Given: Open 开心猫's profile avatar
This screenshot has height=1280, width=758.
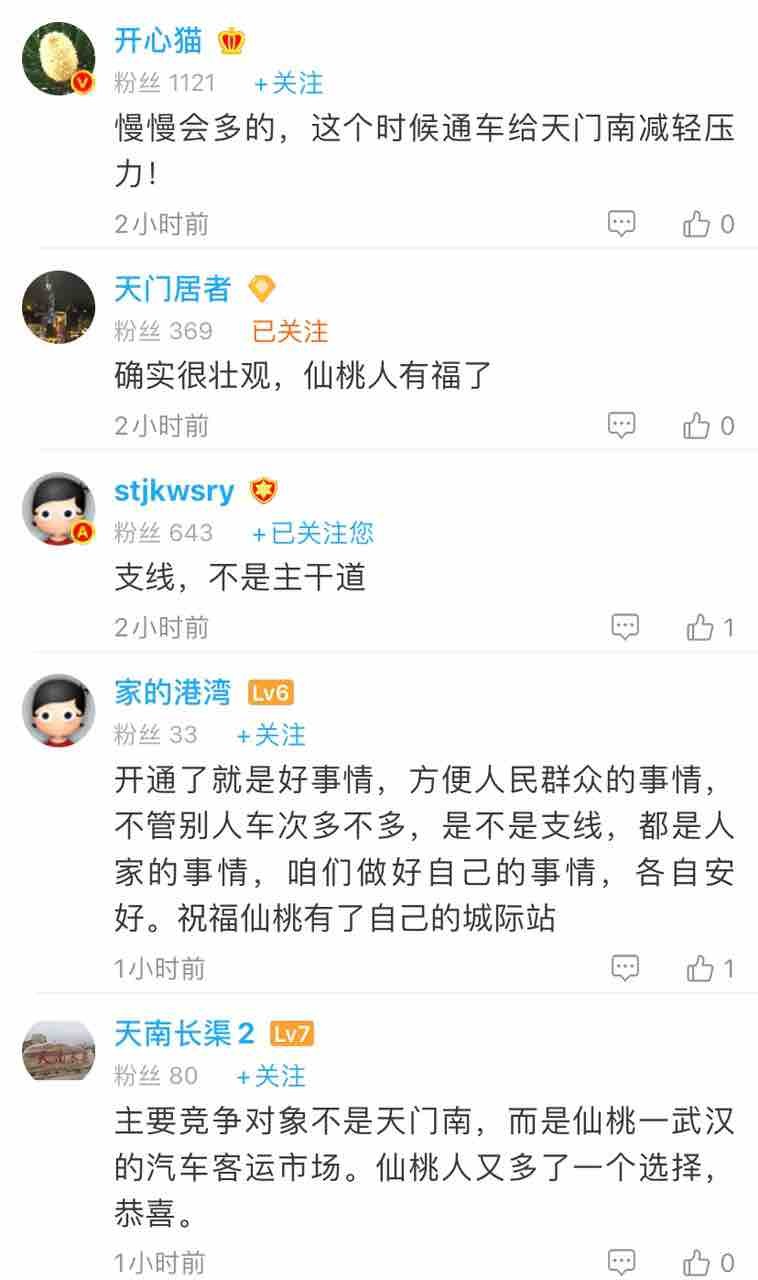Looking at the screenshot, I should (x=58, y=59).
